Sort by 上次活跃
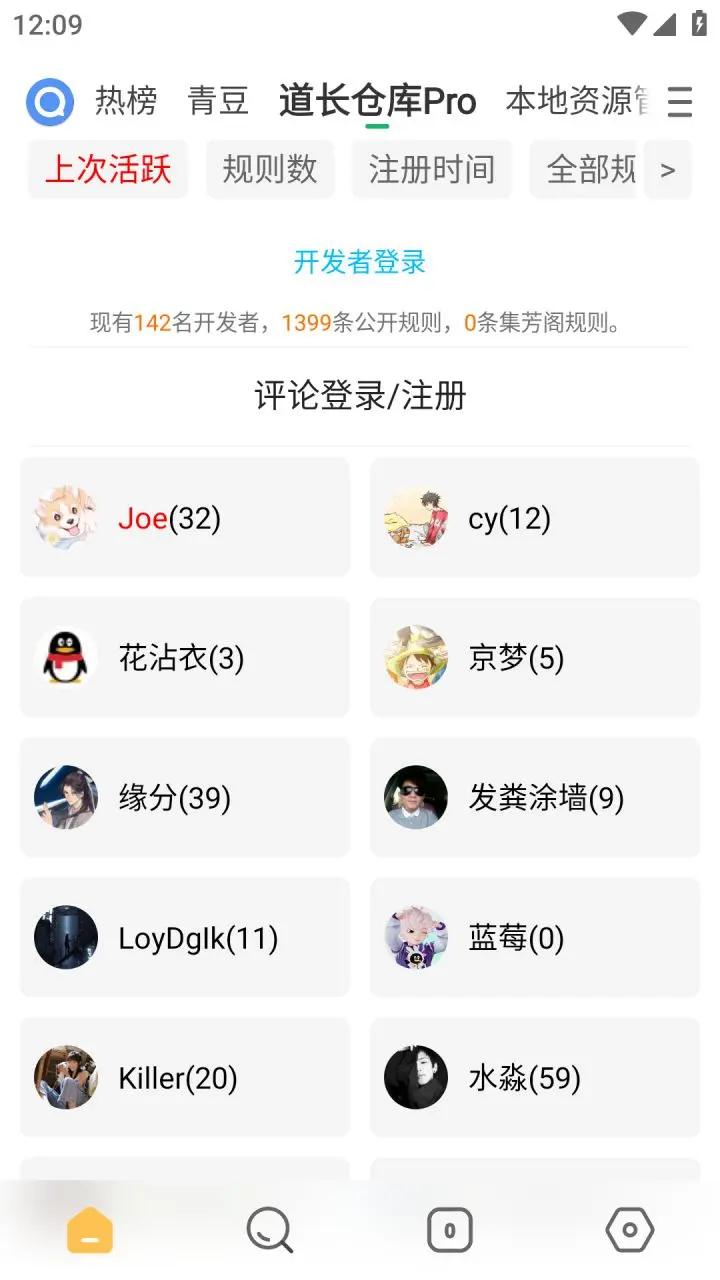The height and width of the screenshot is (1280, 720). (108, 169)
